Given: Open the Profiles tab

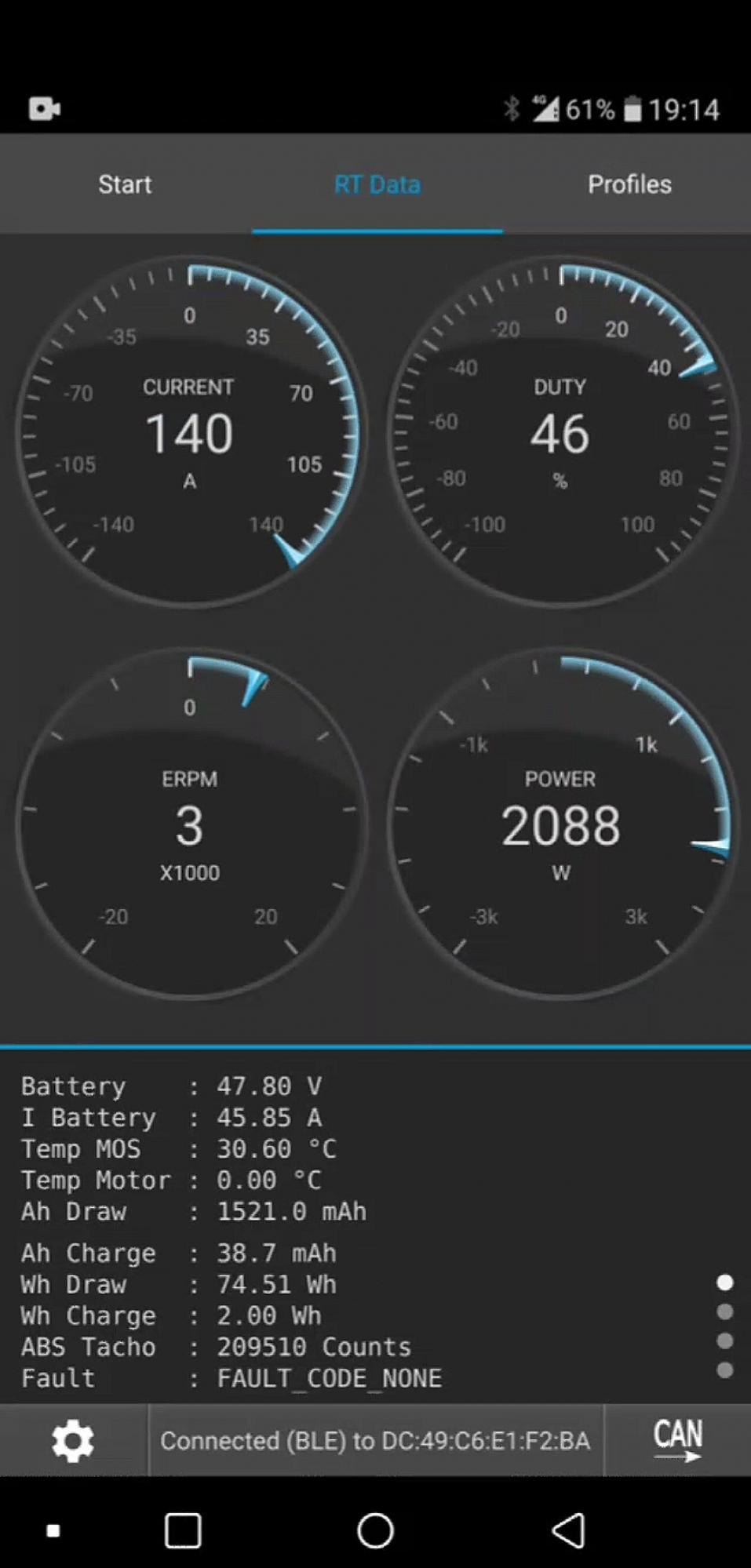Looking at the screenshot, I should (629, 184).
